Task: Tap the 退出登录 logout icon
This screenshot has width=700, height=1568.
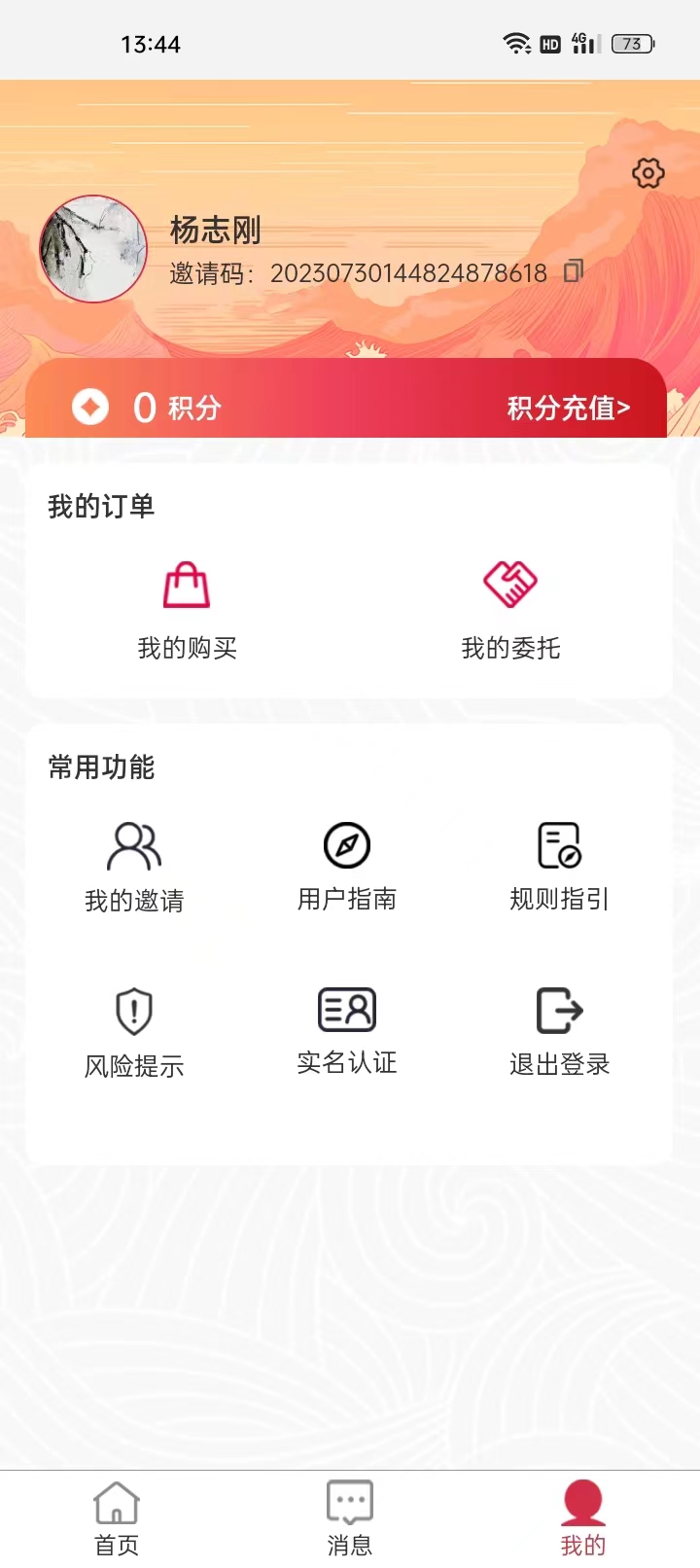Action: pyautogui.click(x=557, y=1009)
